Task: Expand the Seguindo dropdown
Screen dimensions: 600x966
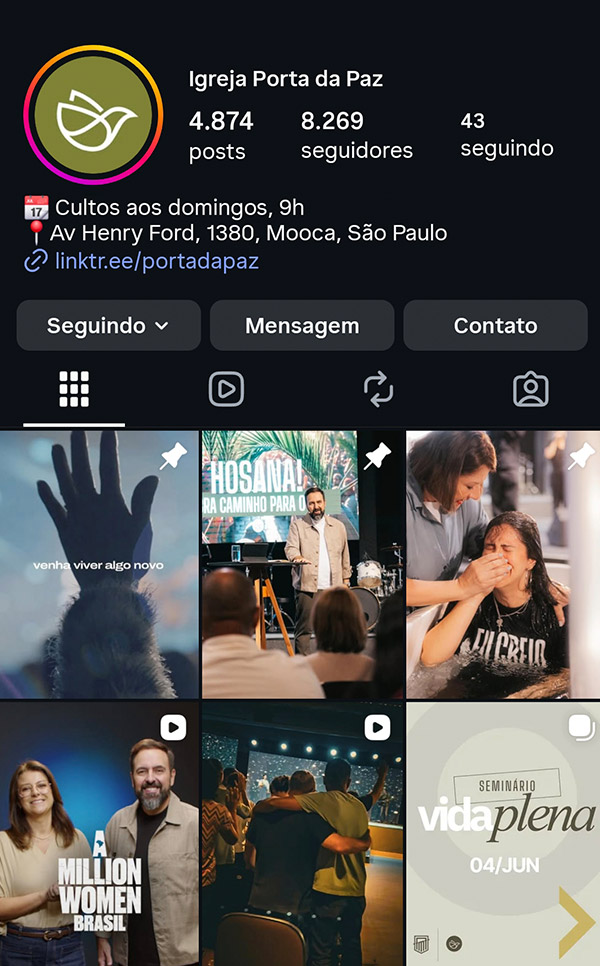Action: pyautogui.click(x=108, y=326)
